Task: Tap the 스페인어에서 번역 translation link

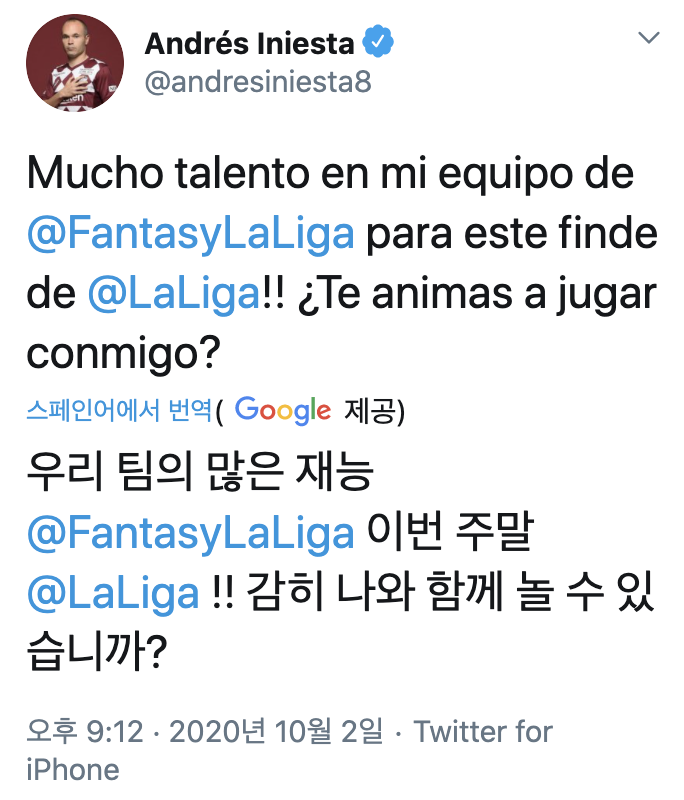Action: pos(119,410)
